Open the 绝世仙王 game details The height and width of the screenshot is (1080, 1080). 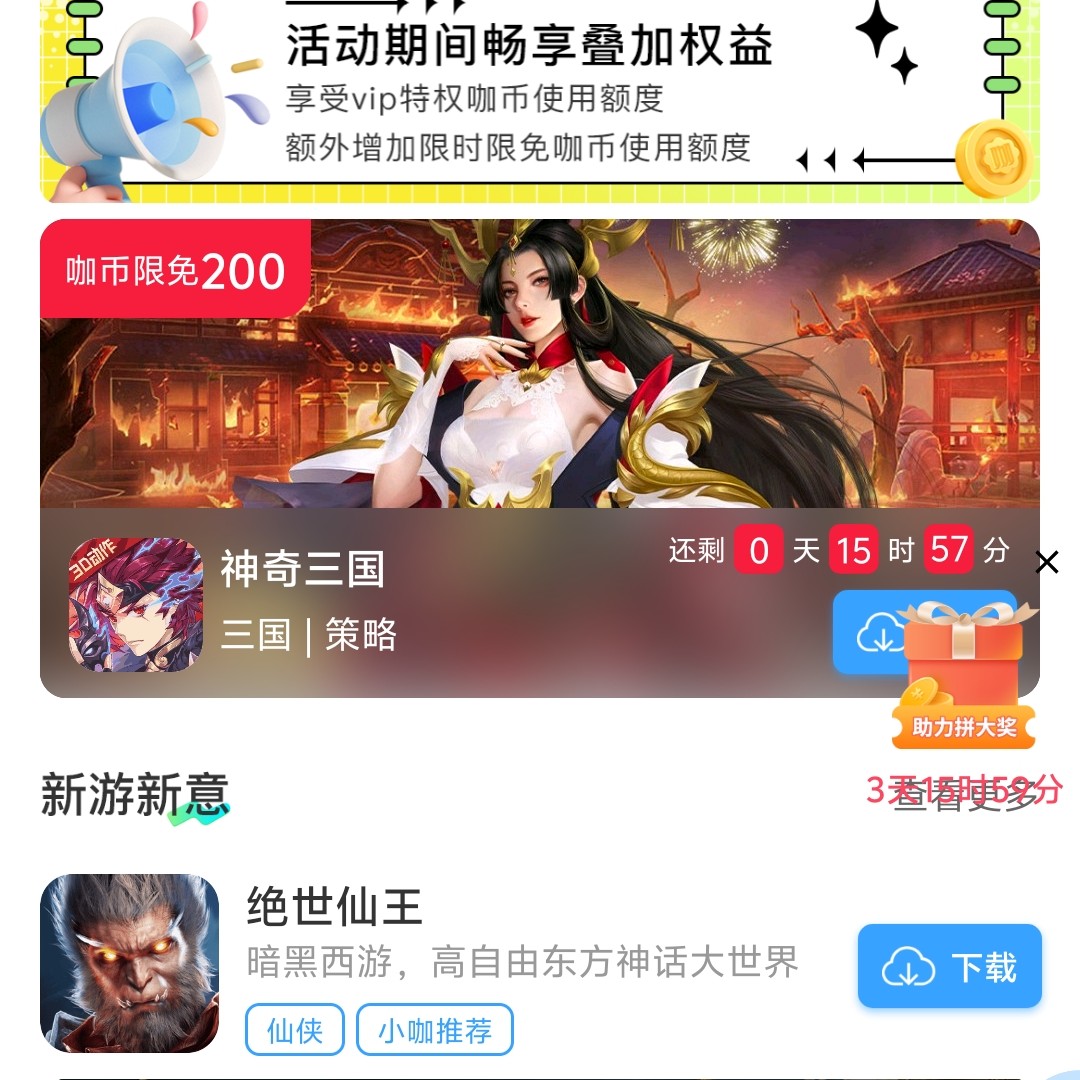335,908
